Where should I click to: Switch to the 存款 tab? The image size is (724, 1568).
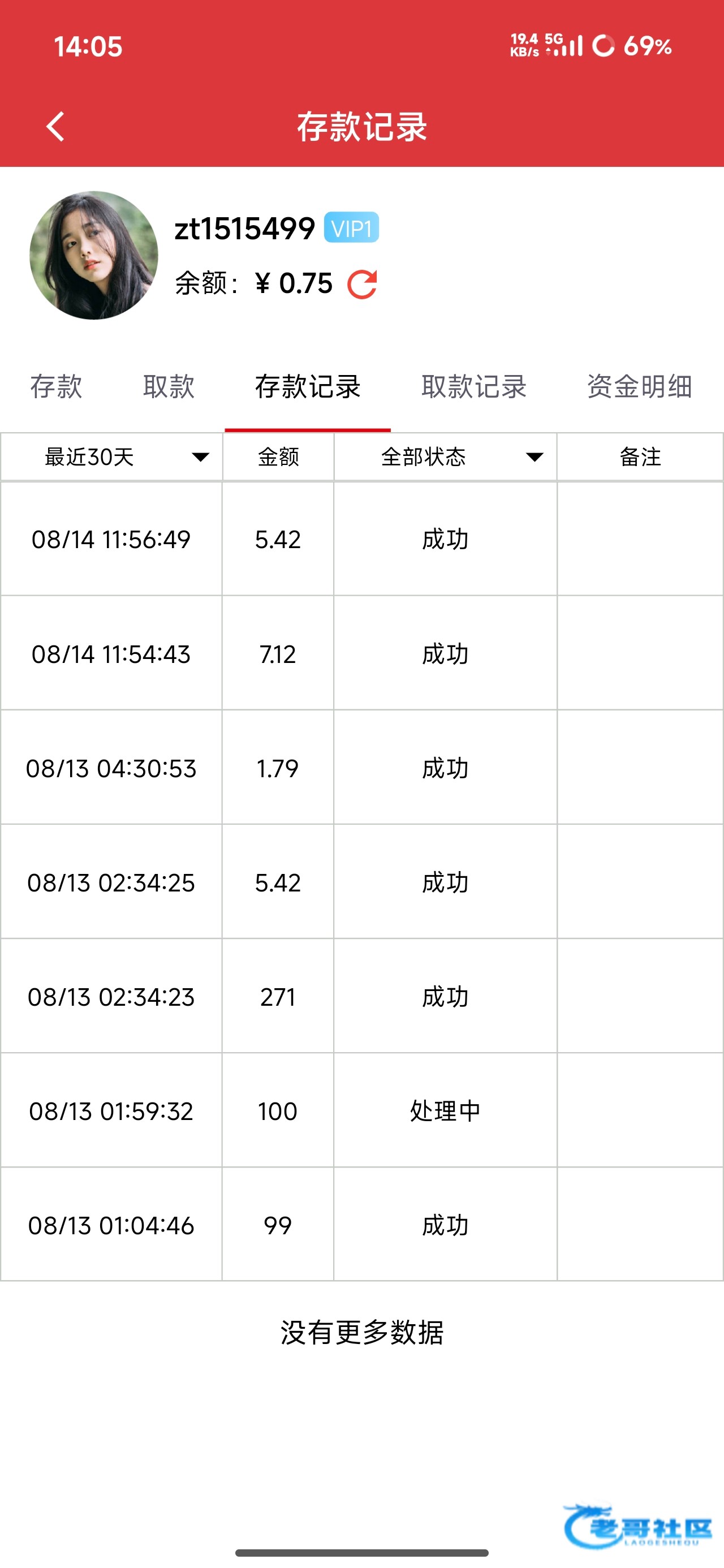56,386
